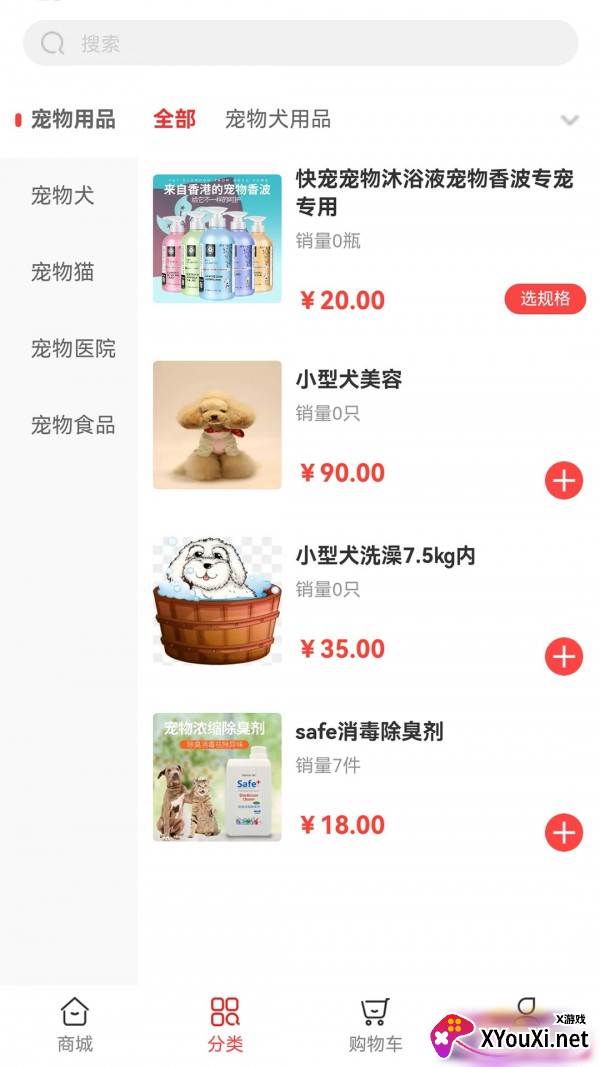
Task: Add safe消毒除臭剂 to the cart
Action: tap(564, 832)
